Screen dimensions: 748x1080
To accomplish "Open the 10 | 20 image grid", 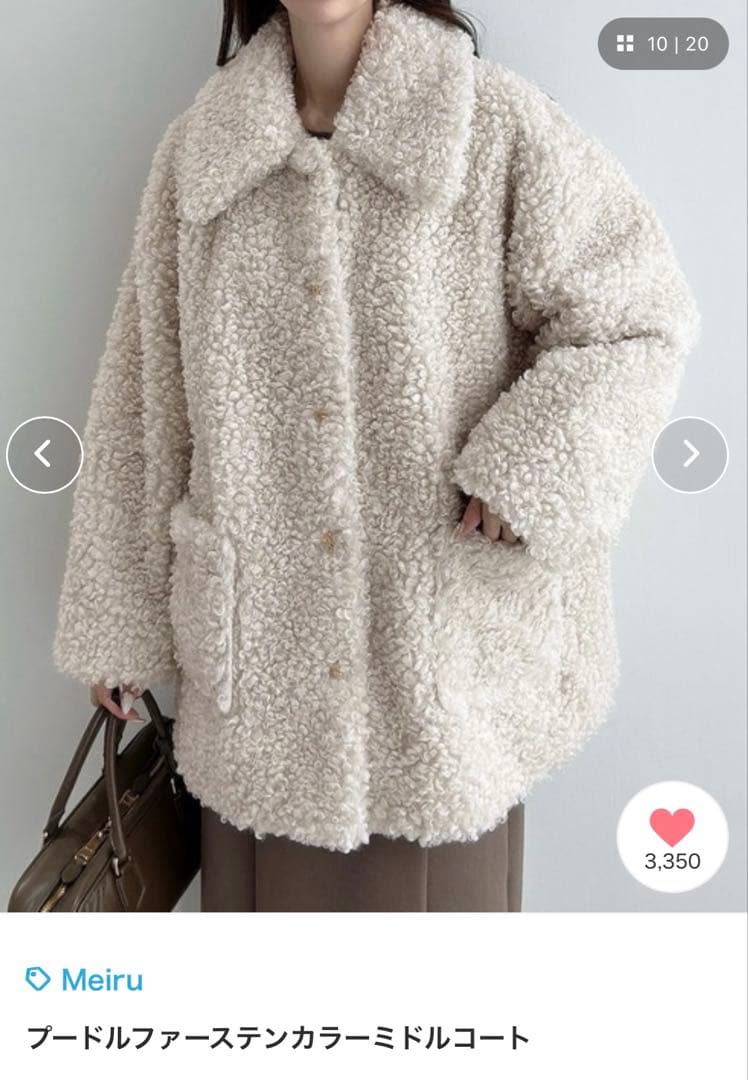I will [663, 44].
